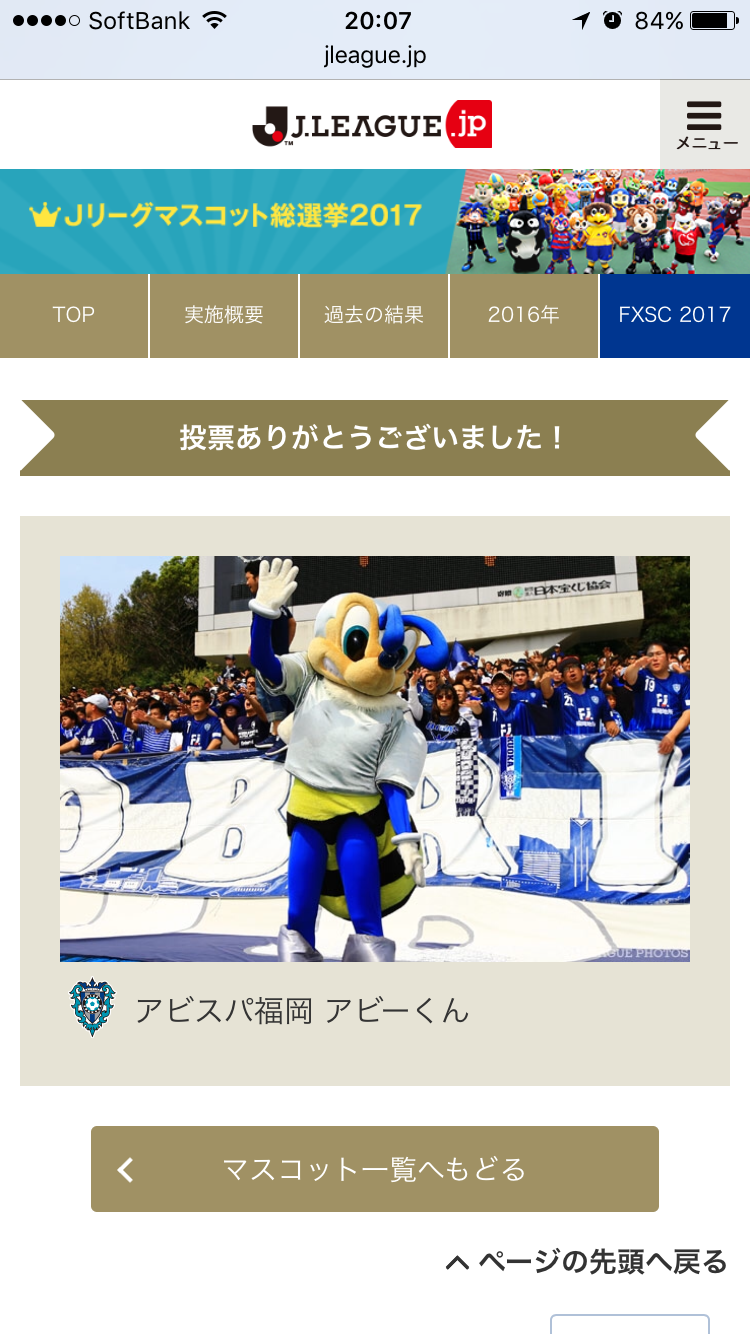Tap the jleague.jp address bar
This screenshot has height=1334, width=750.
(375, 55)
